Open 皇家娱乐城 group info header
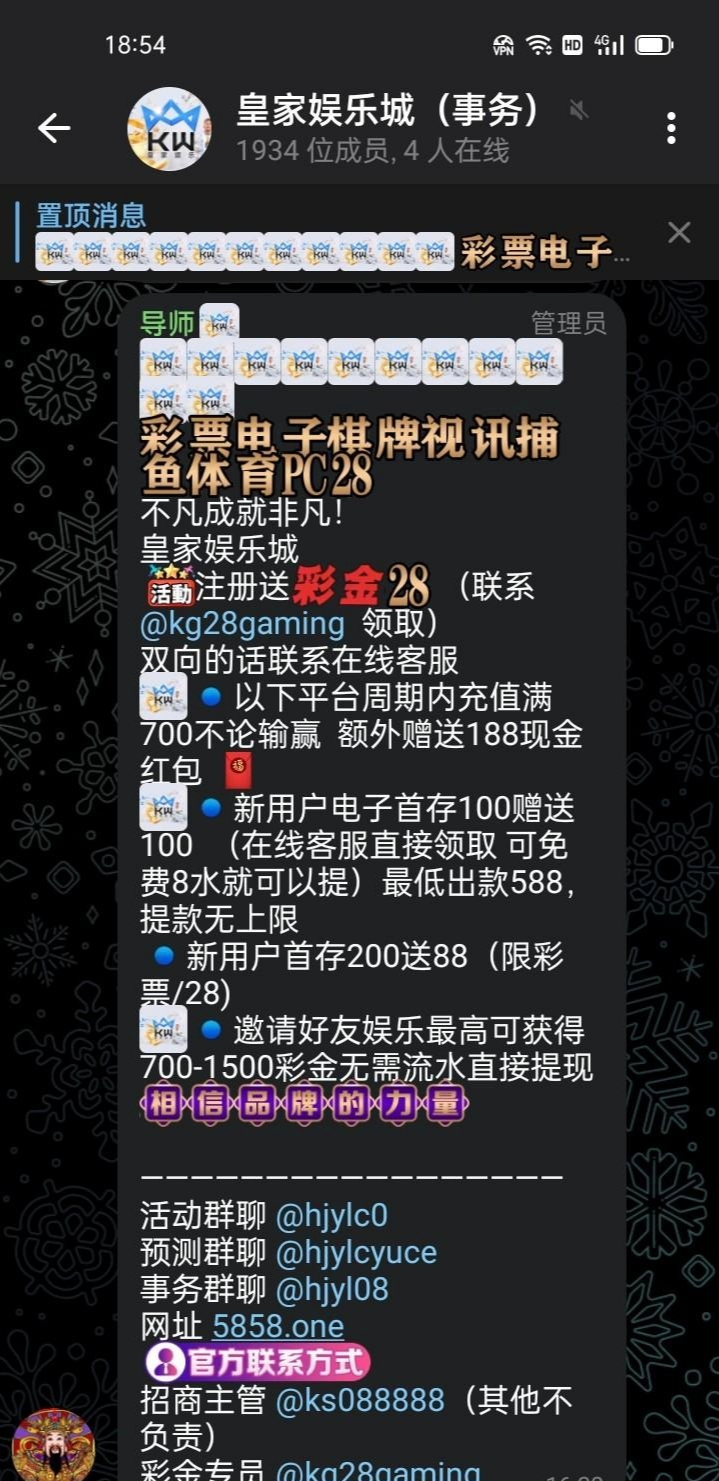 pyautogui.click(x=387, y=128)
